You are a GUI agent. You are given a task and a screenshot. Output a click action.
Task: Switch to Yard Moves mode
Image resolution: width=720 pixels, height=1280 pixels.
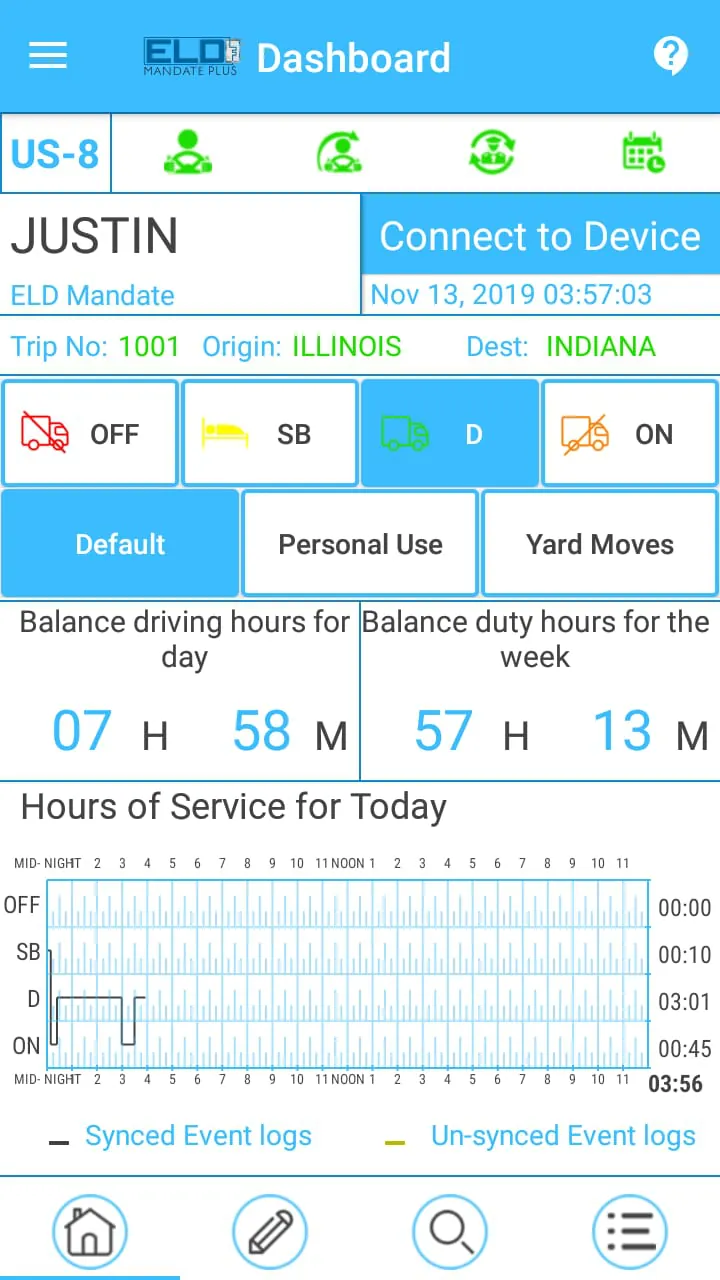coord(599,543)
